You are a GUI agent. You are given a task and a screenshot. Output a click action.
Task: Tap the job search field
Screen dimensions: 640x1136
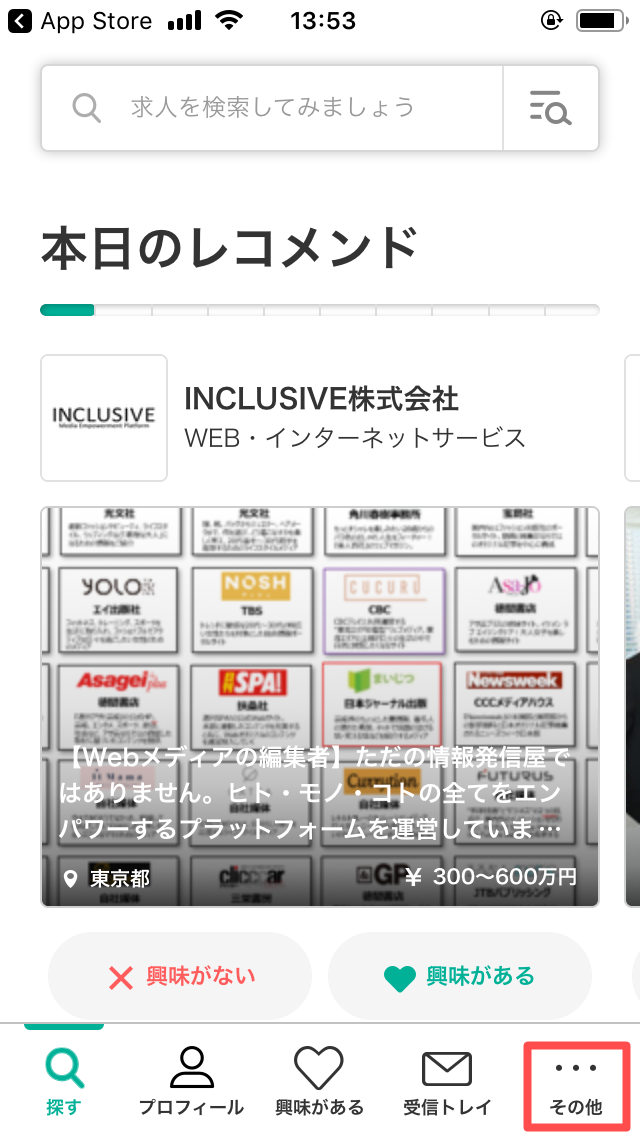(x=272, y=107)
